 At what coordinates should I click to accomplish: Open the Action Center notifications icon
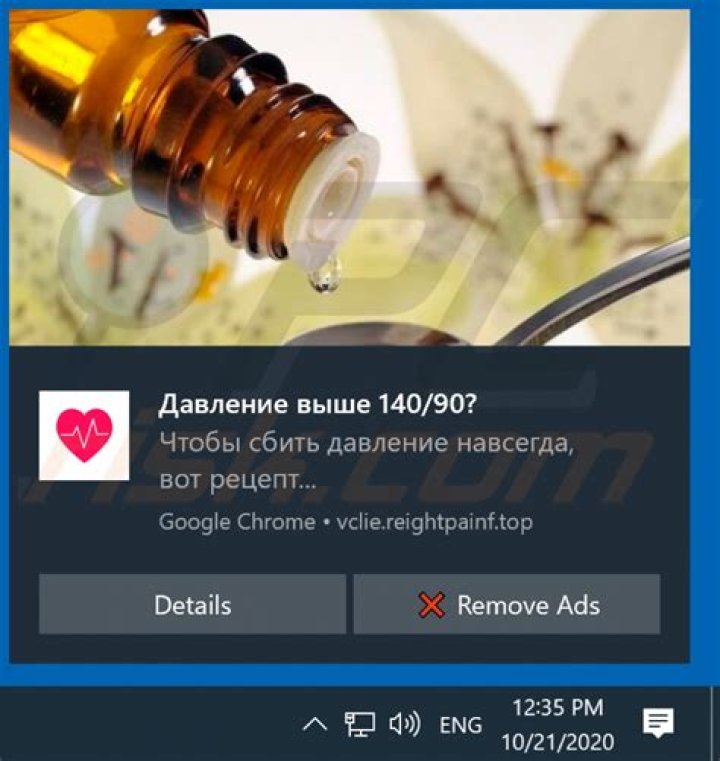click(657, 723)
